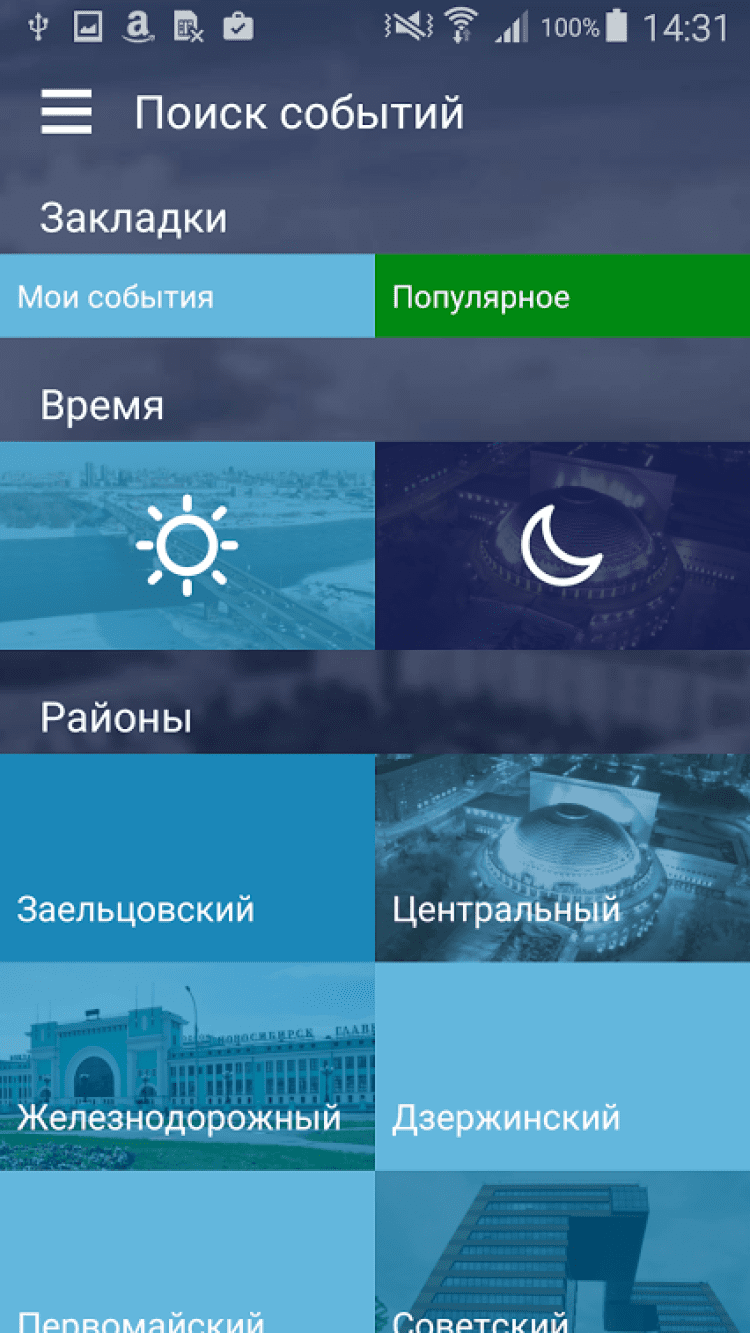This screenshot has width=750, height=1333.
Task: Choose the Заельцовский district tile
Action: [187, 858]
